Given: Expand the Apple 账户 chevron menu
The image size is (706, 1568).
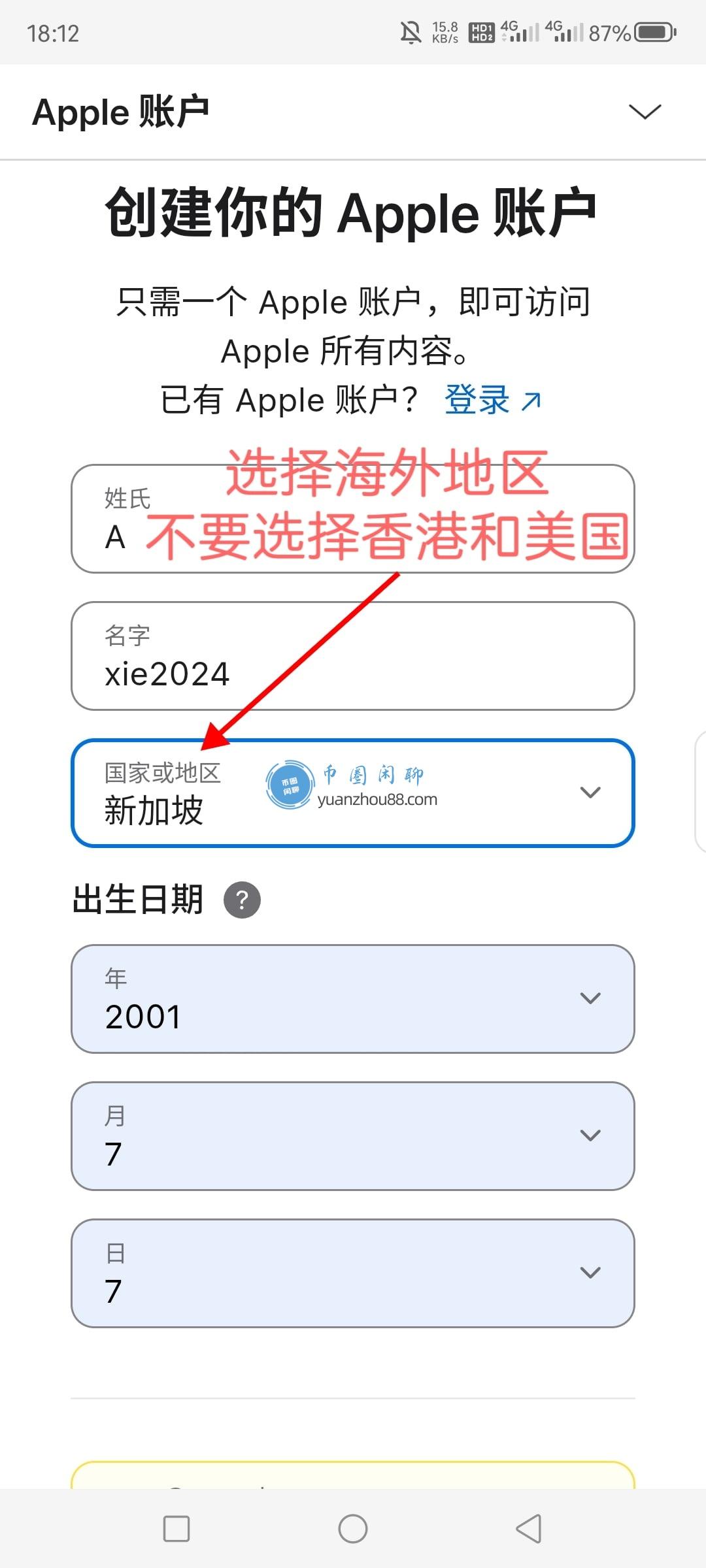Looking at the screenshot, I should click(x=645, y=112).
